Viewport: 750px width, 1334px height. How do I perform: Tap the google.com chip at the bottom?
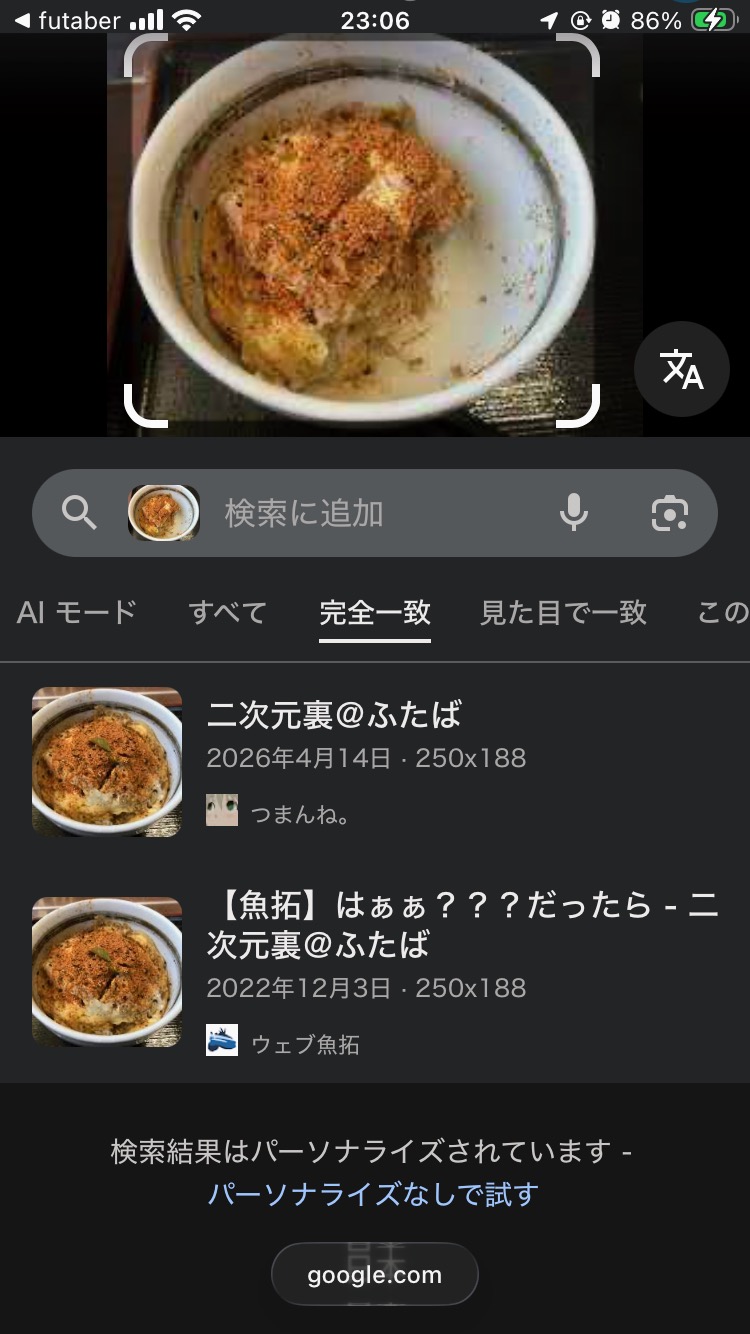[374, 1275]
